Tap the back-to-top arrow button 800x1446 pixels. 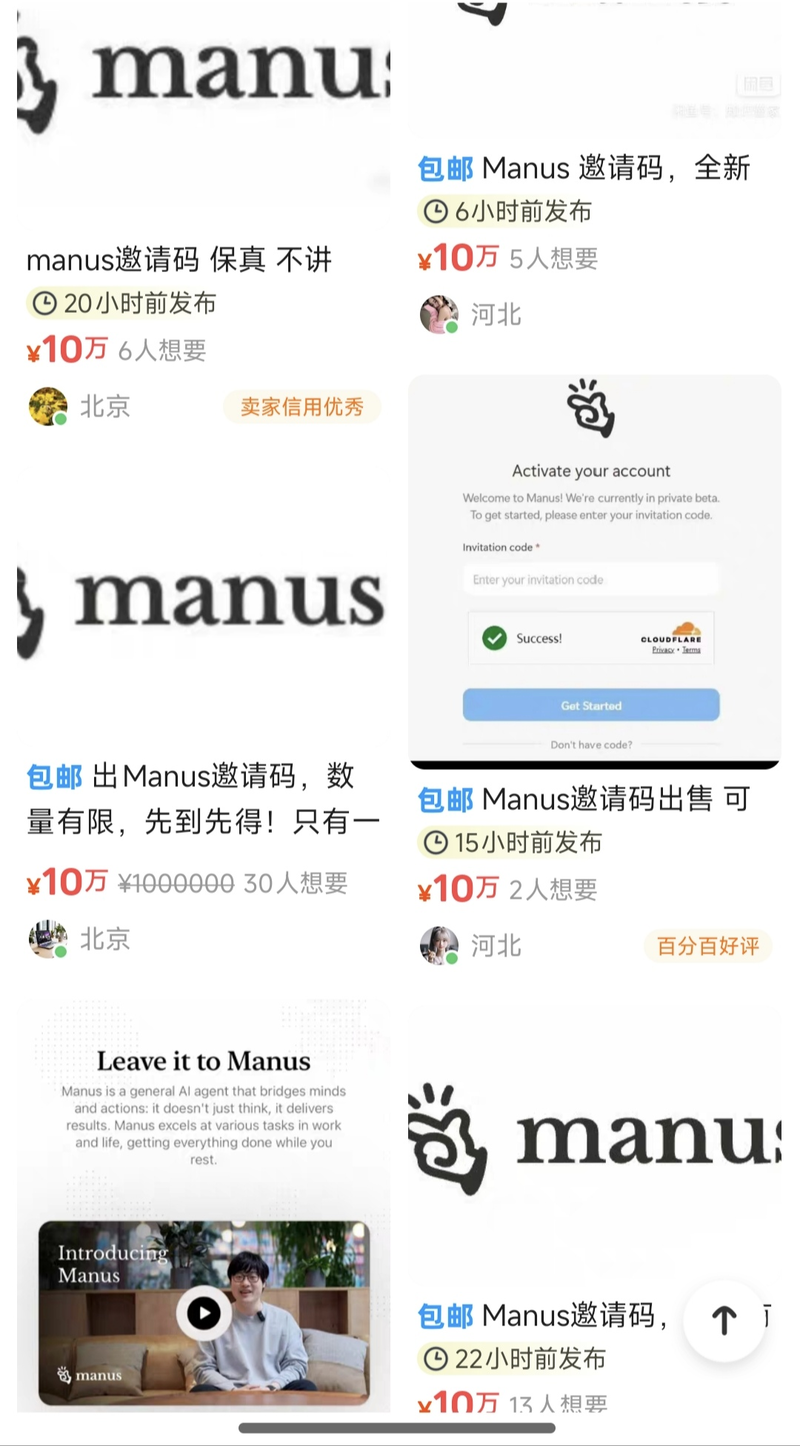724,1321
